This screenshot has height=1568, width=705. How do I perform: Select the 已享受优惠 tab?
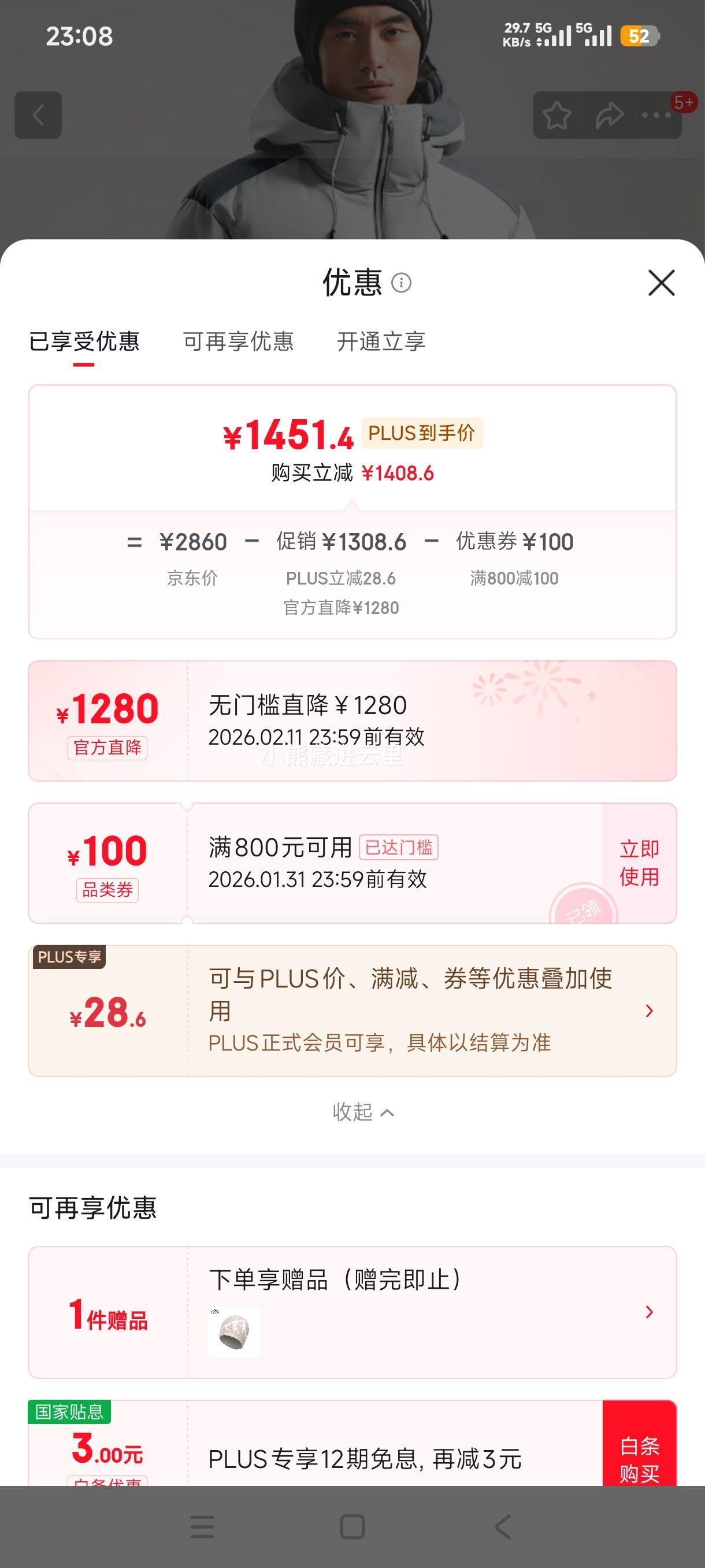tap(84, 342)
